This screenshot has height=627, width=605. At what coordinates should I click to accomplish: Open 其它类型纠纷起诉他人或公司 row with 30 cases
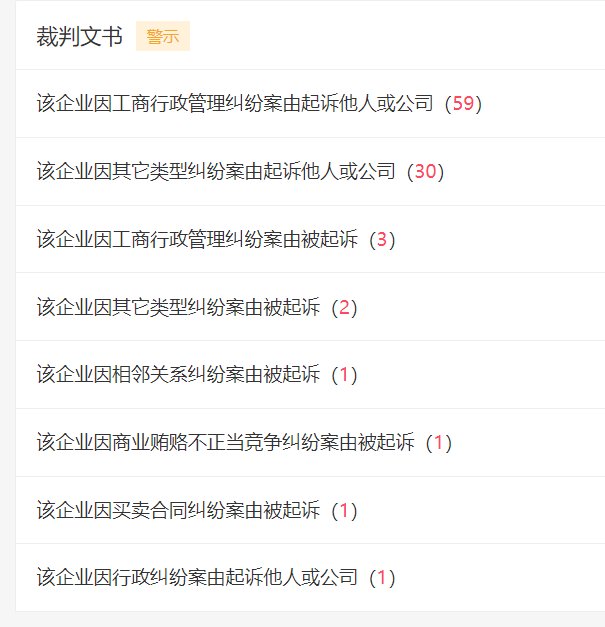click(x=239, y=171)
